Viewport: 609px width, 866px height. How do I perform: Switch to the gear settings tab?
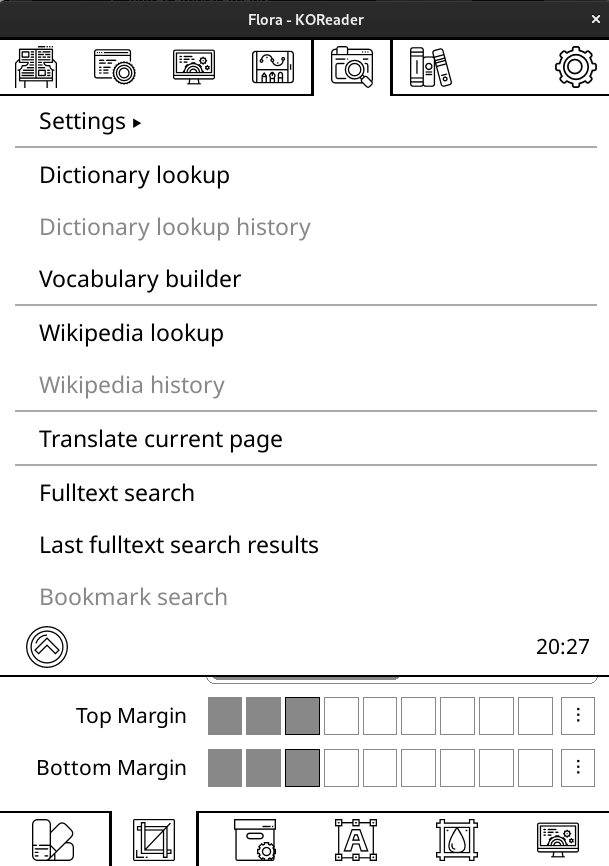pos(575,67)
